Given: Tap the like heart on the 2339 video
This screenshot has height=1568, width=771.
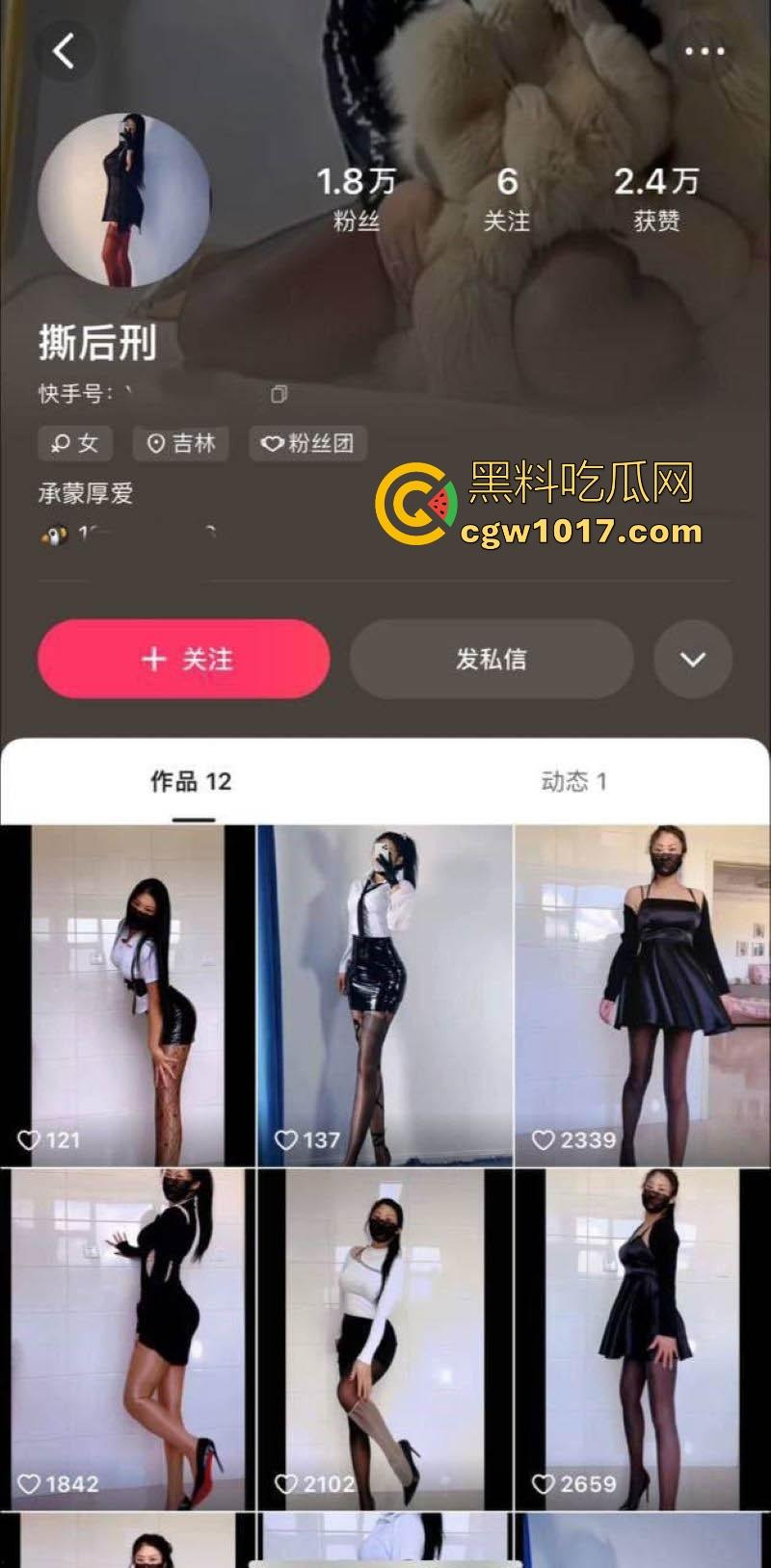Looking at the screenshot, I should point(545,1138).
